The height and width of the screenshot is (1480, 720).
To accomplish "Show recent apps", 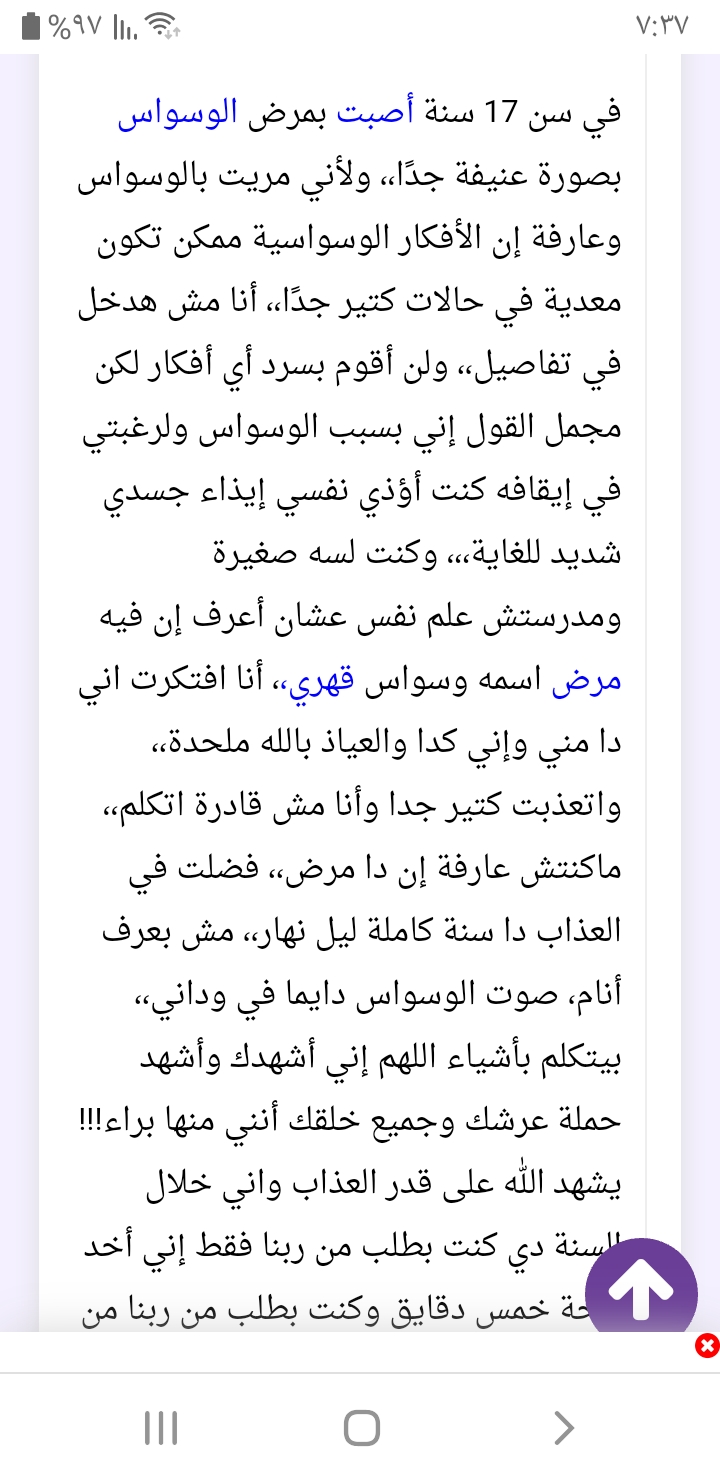I will coord(160,1427).
